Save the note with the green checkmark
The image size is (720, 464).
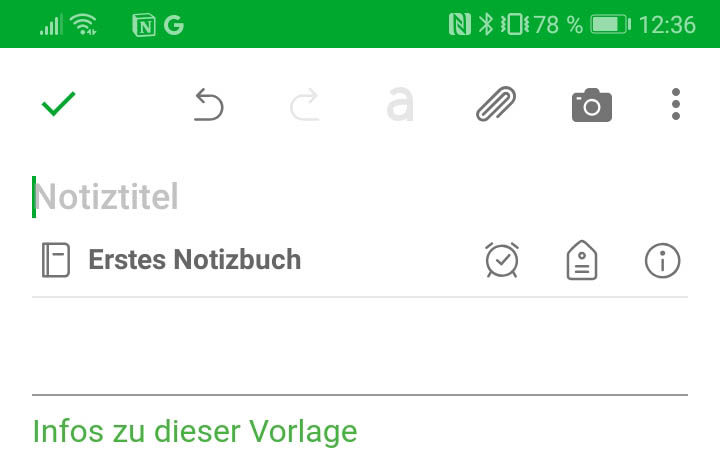59,103
